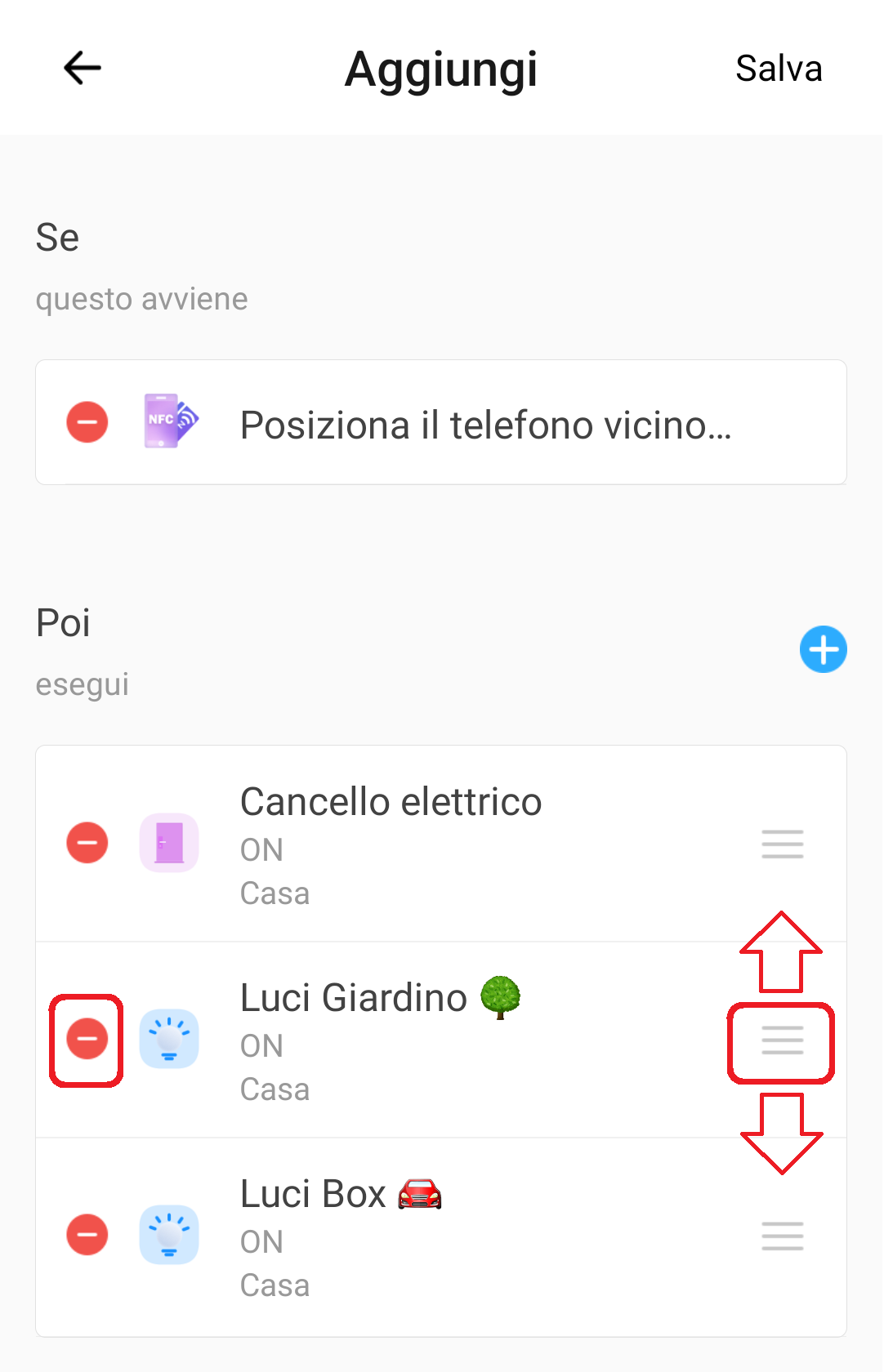Screen dimensions: 884x1372
Task: Delete the Cancello elettrico action
Action: coord(87,843)
